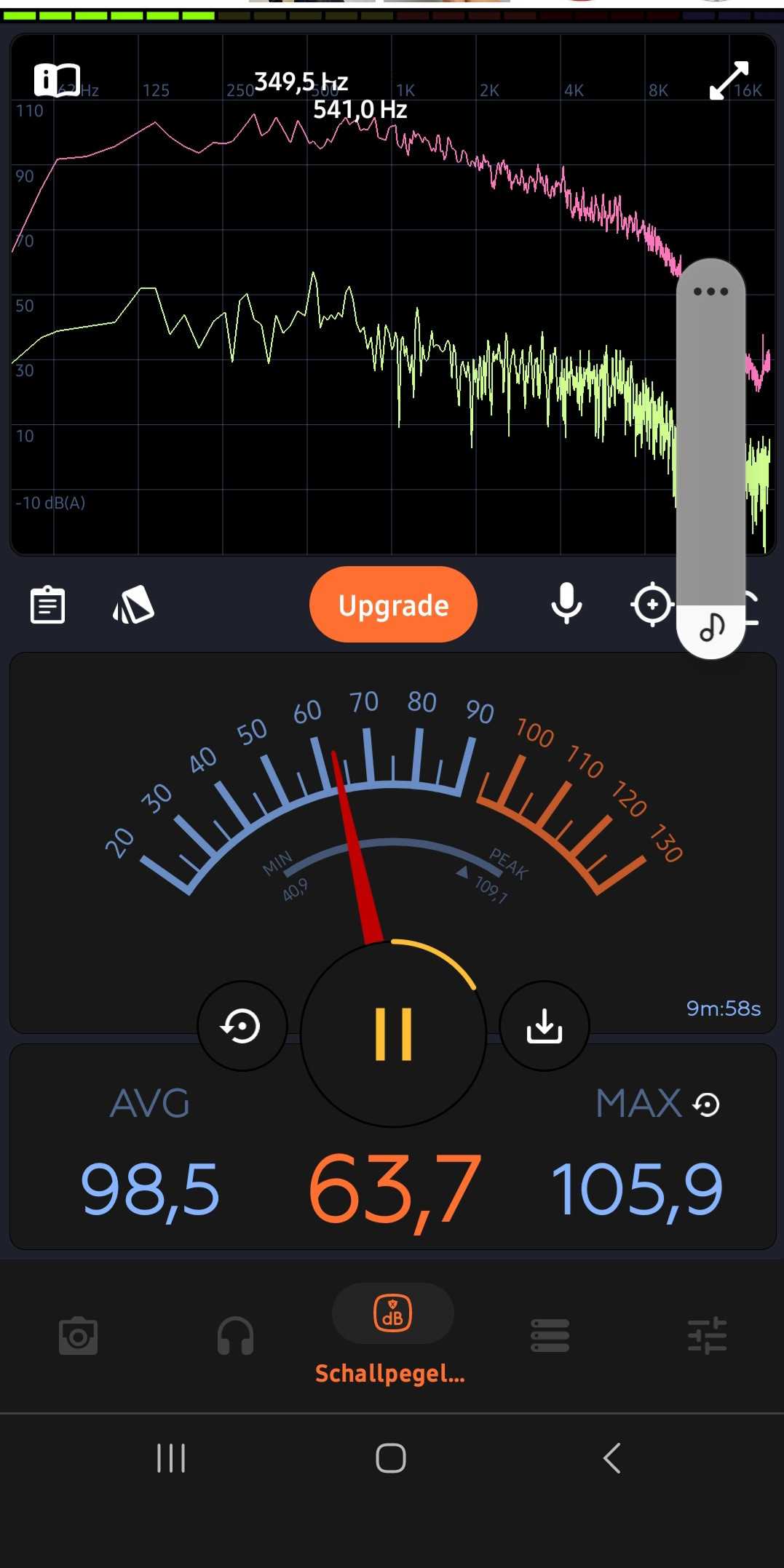Screen dimensions: 784x1568
Task: Reset the measurement with the circular arrow button
Action: (242, 1027)
